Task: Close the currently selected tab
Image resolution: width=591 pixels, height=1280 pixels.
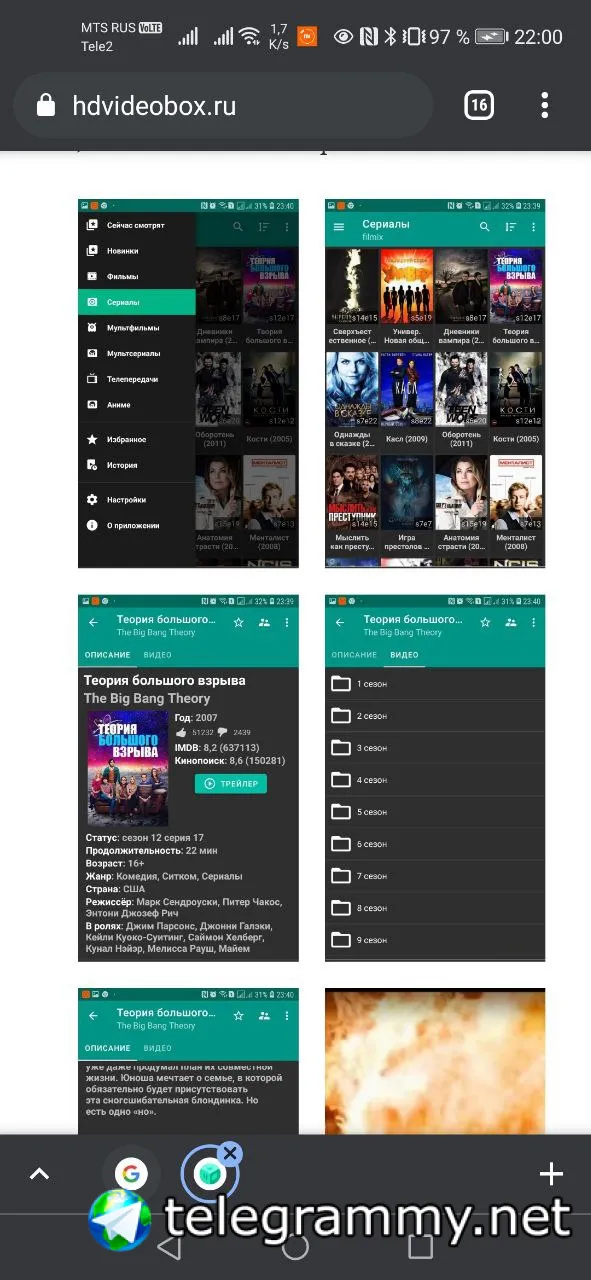Action: [x=230, y=1153]
